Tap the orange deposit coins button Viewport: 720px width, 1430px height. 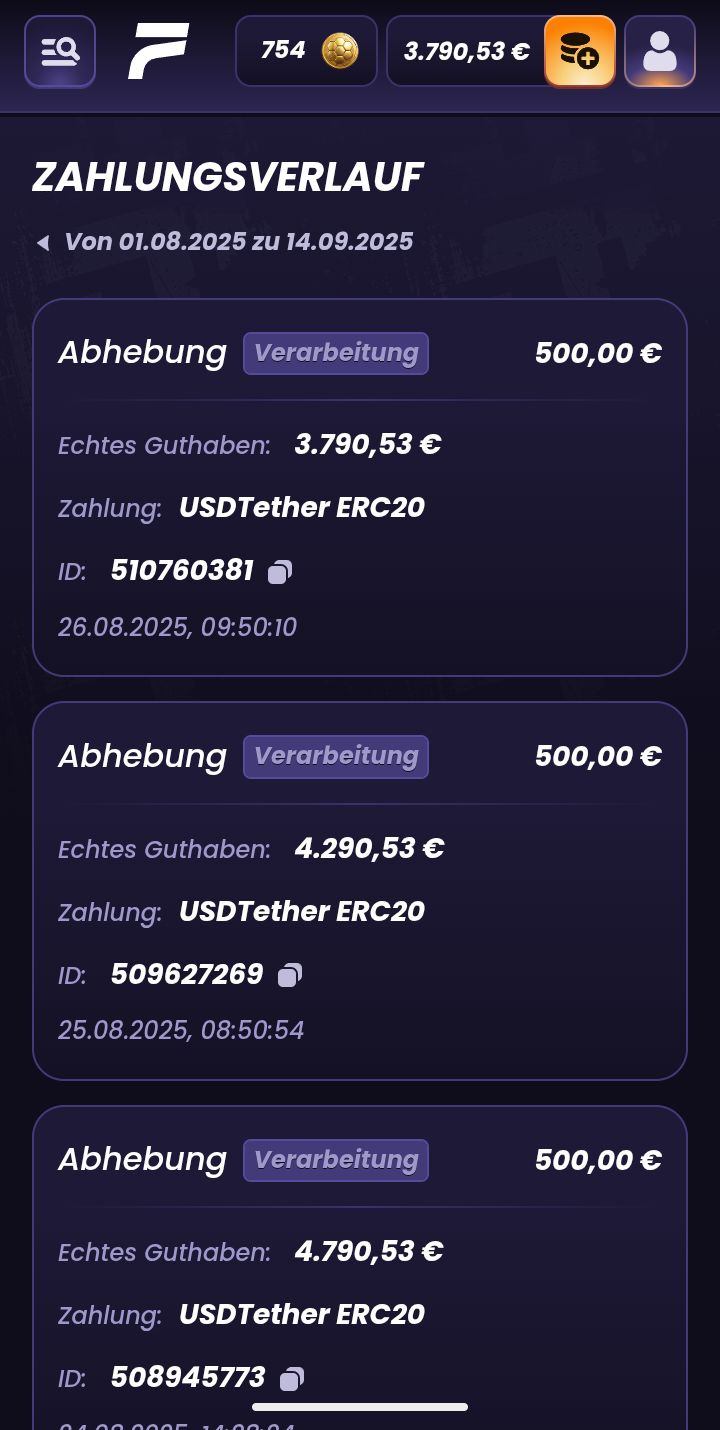click(x=579, y=51)
